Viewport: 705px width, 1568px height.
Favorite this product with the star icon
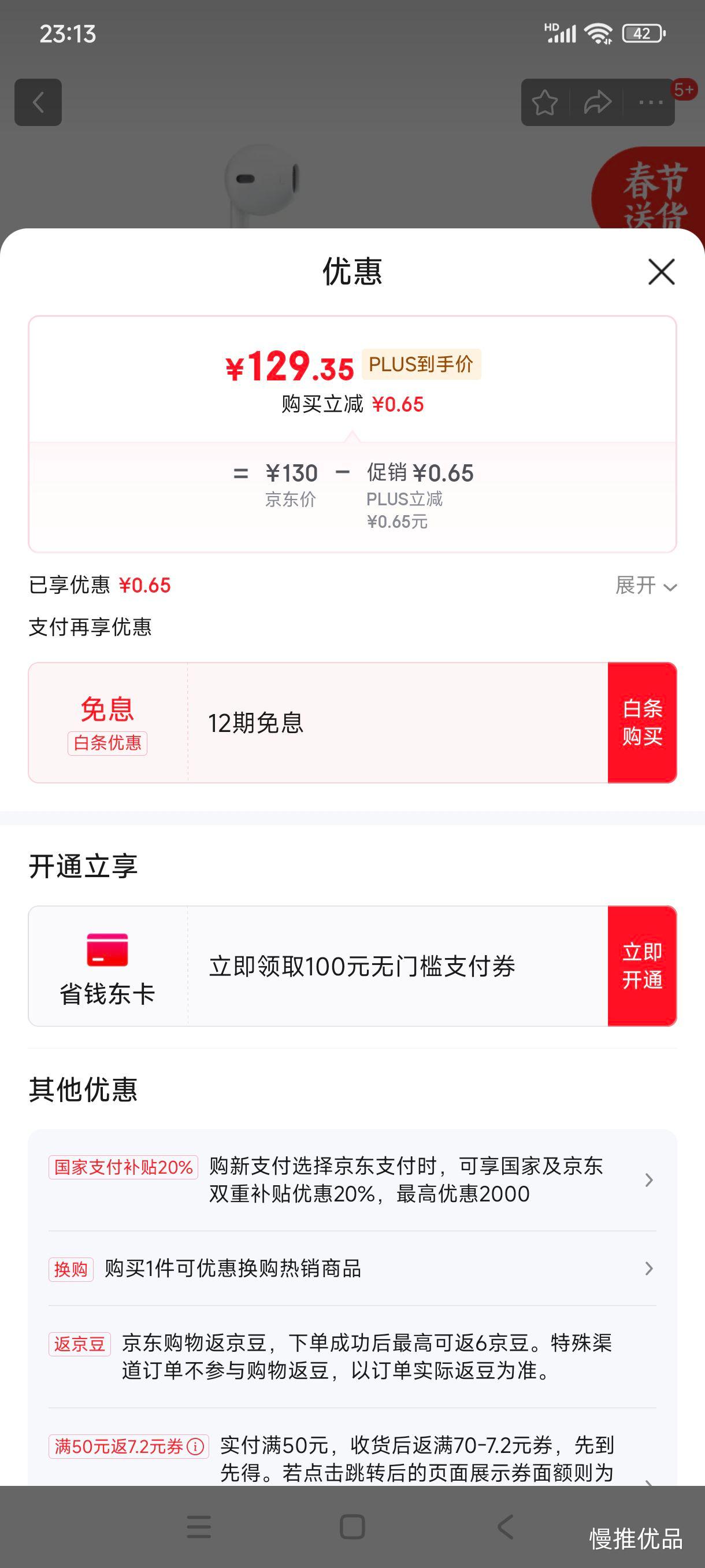tap(544, 102)
